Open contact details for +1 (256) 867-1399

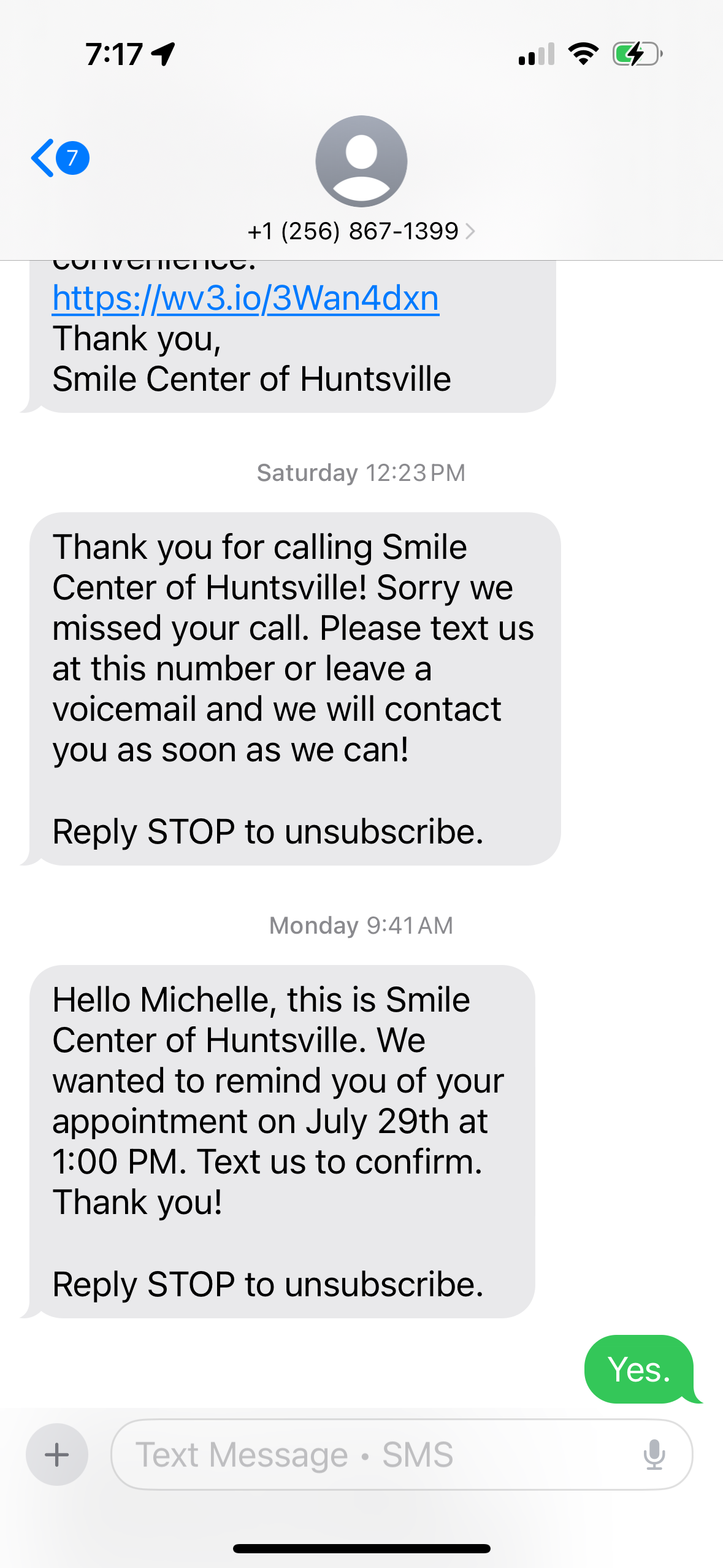point(361,231)
